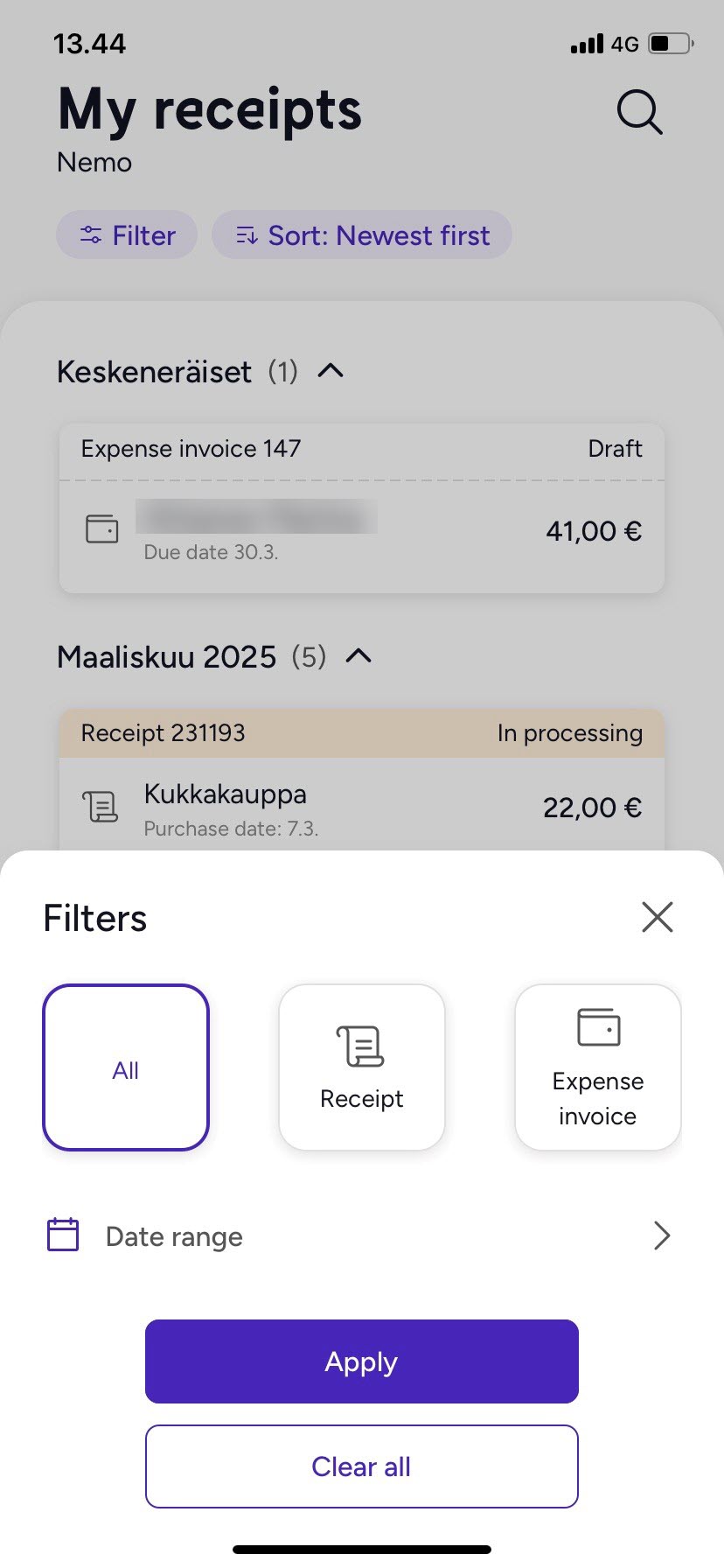Open Date range with its chevron
Viewport: 724px width, 1568px height.
click(662, 1235)
